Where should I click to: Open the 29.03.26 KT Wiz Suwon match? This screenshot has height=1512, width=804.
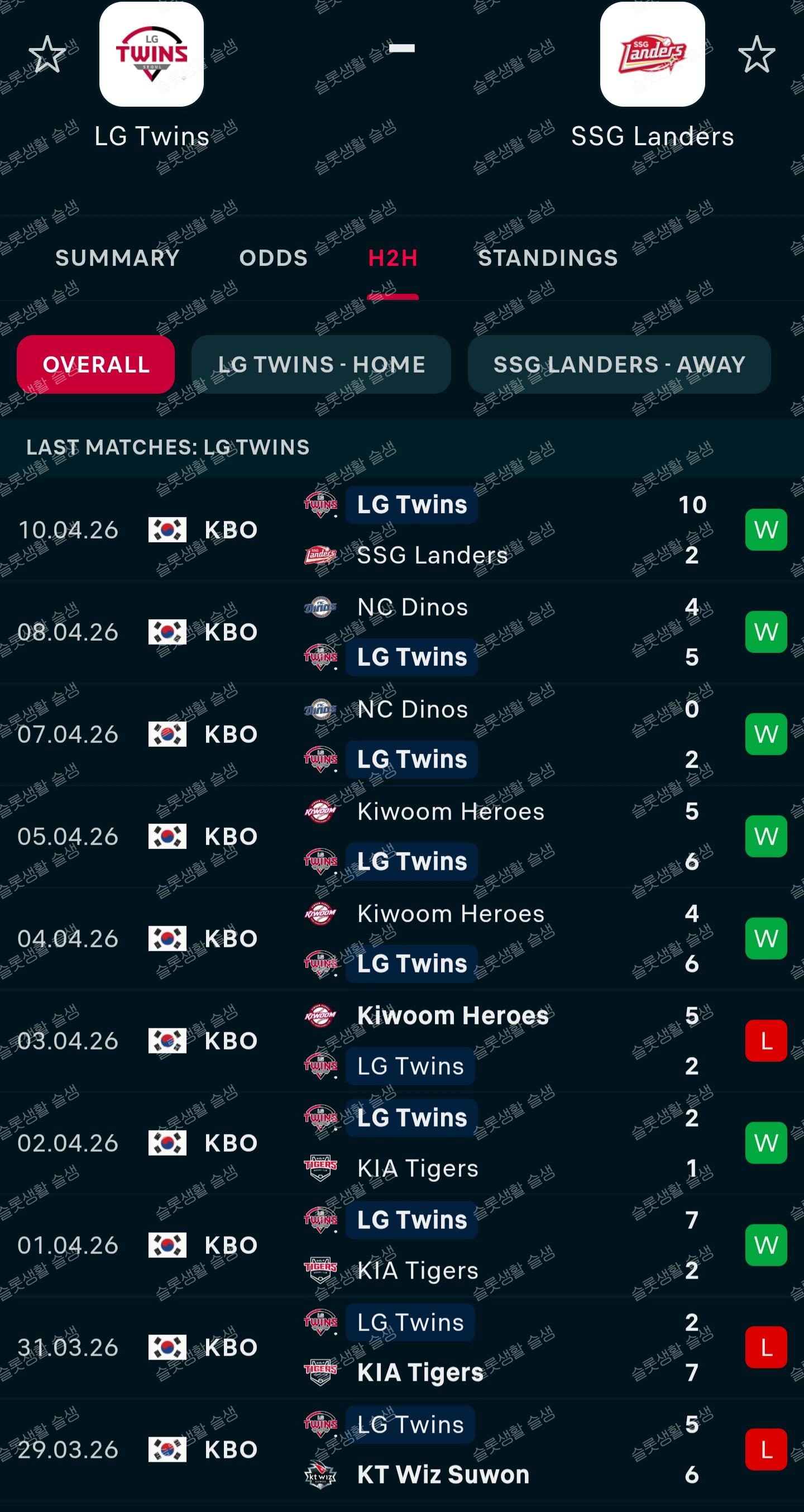point(402,1449)
